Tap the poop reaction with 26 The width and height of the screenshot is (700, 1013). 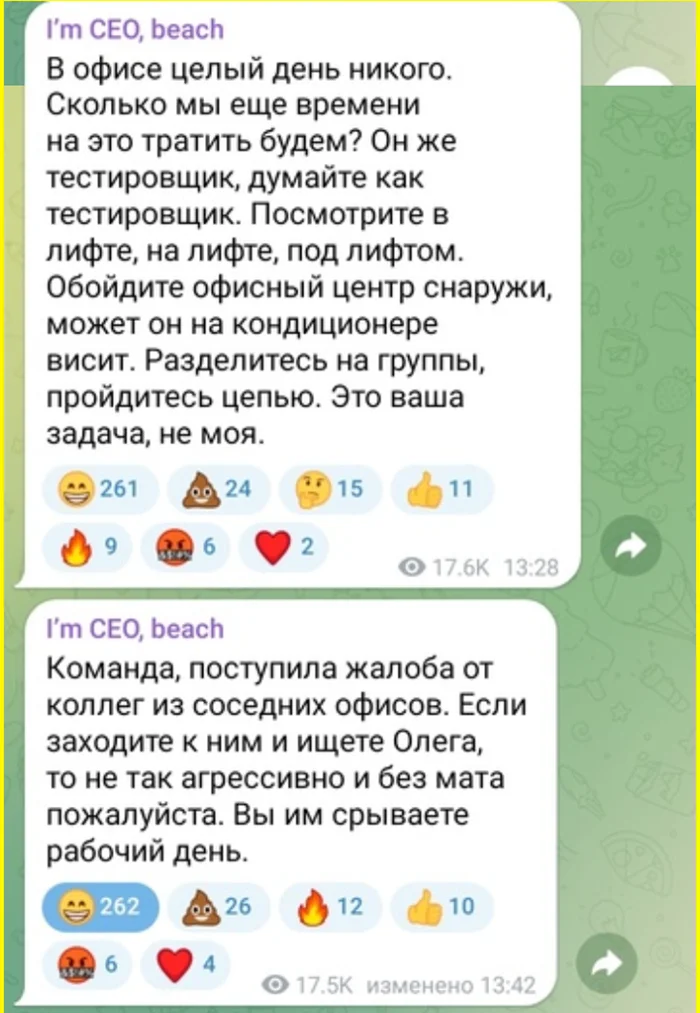click(215, 908)
